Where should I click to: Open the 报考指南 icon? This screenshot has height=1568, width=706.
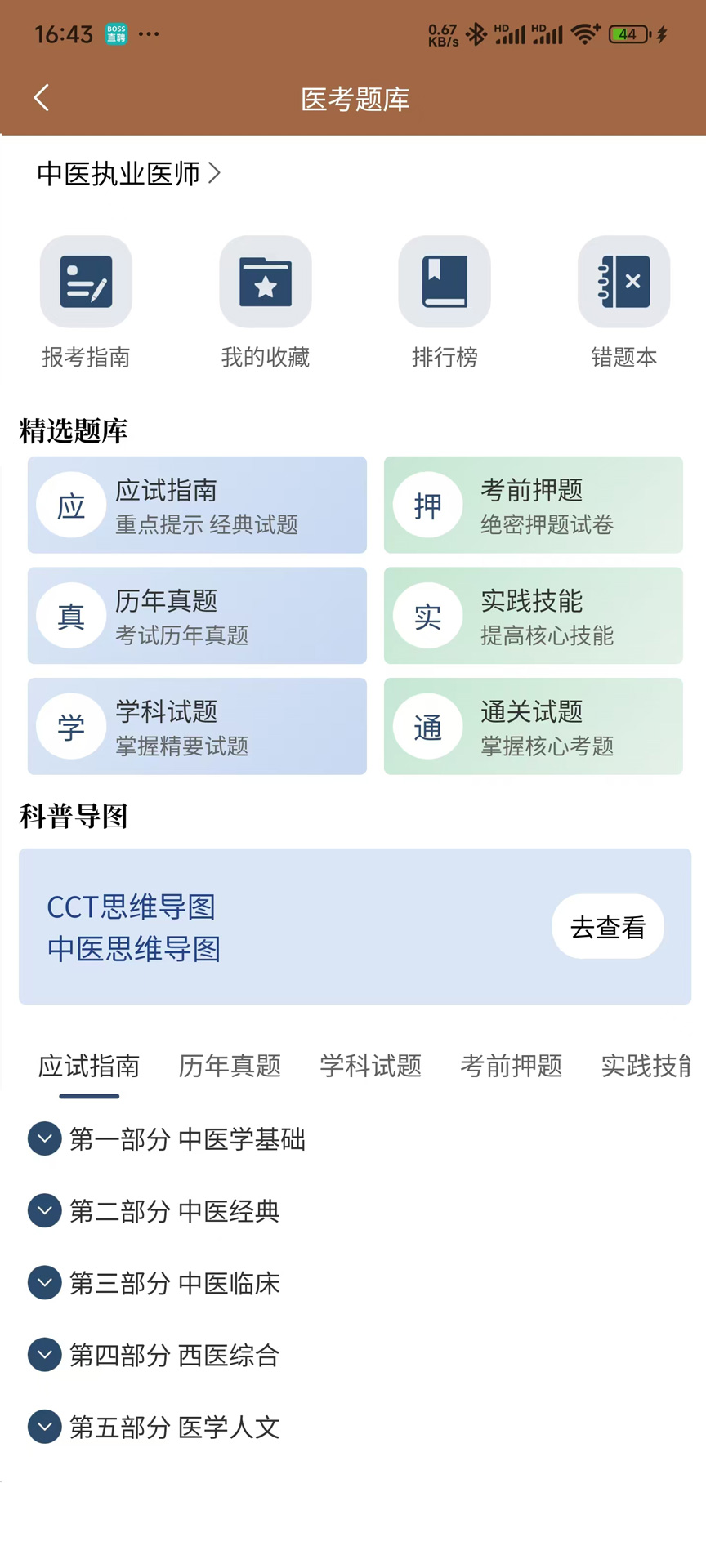pyautogui.click(x=87, y=281)
